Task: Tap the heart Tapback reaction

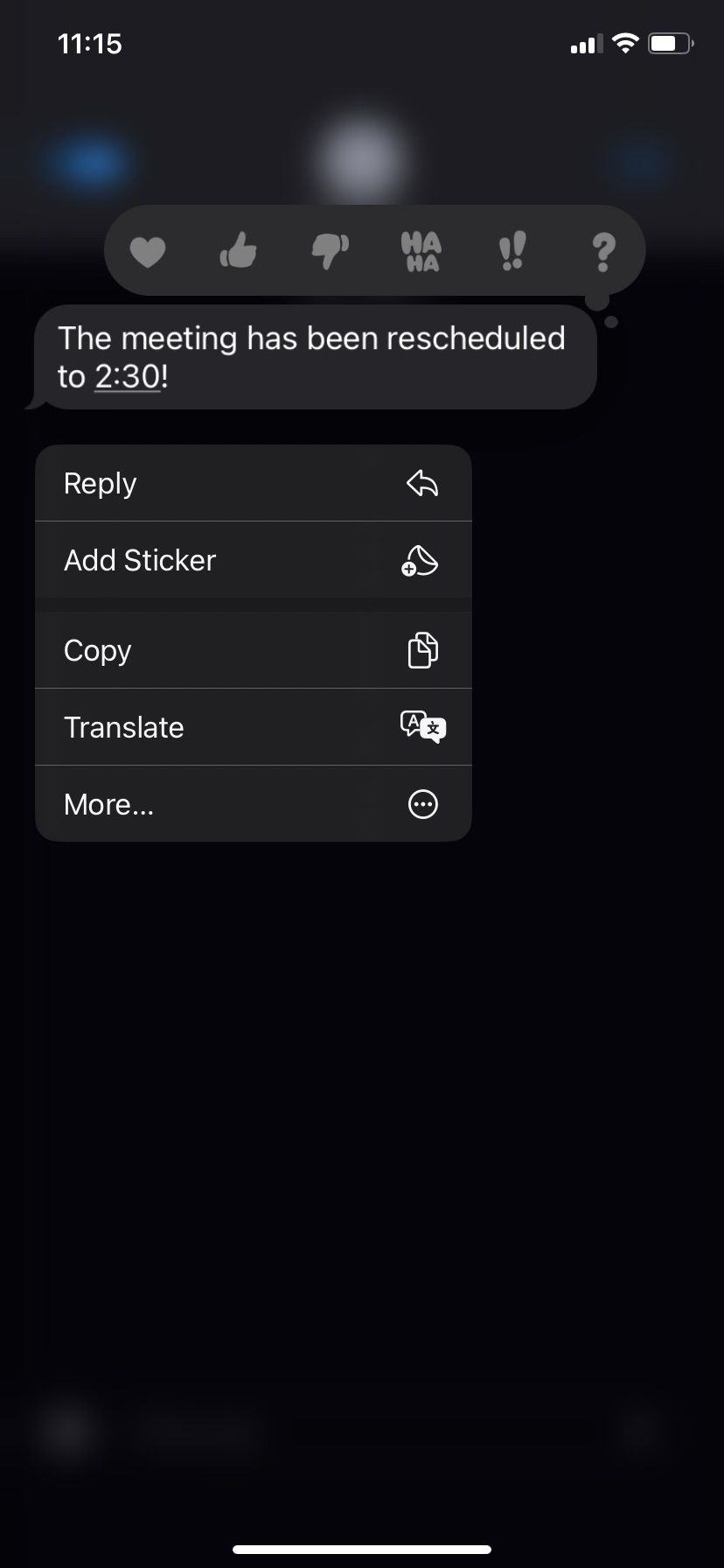Action: [147, 250]
